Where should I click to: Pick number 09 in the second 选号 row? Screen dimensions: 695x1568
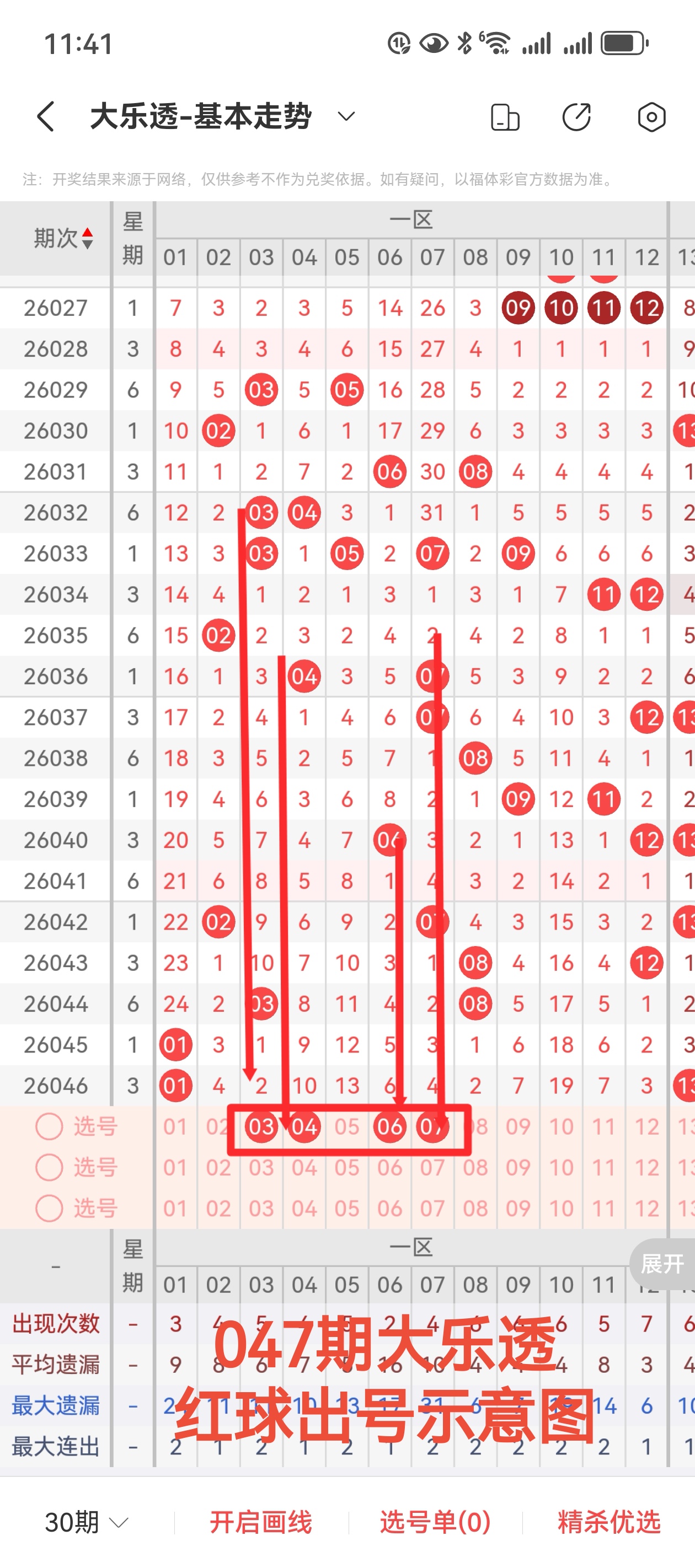tap(518, 1167)
